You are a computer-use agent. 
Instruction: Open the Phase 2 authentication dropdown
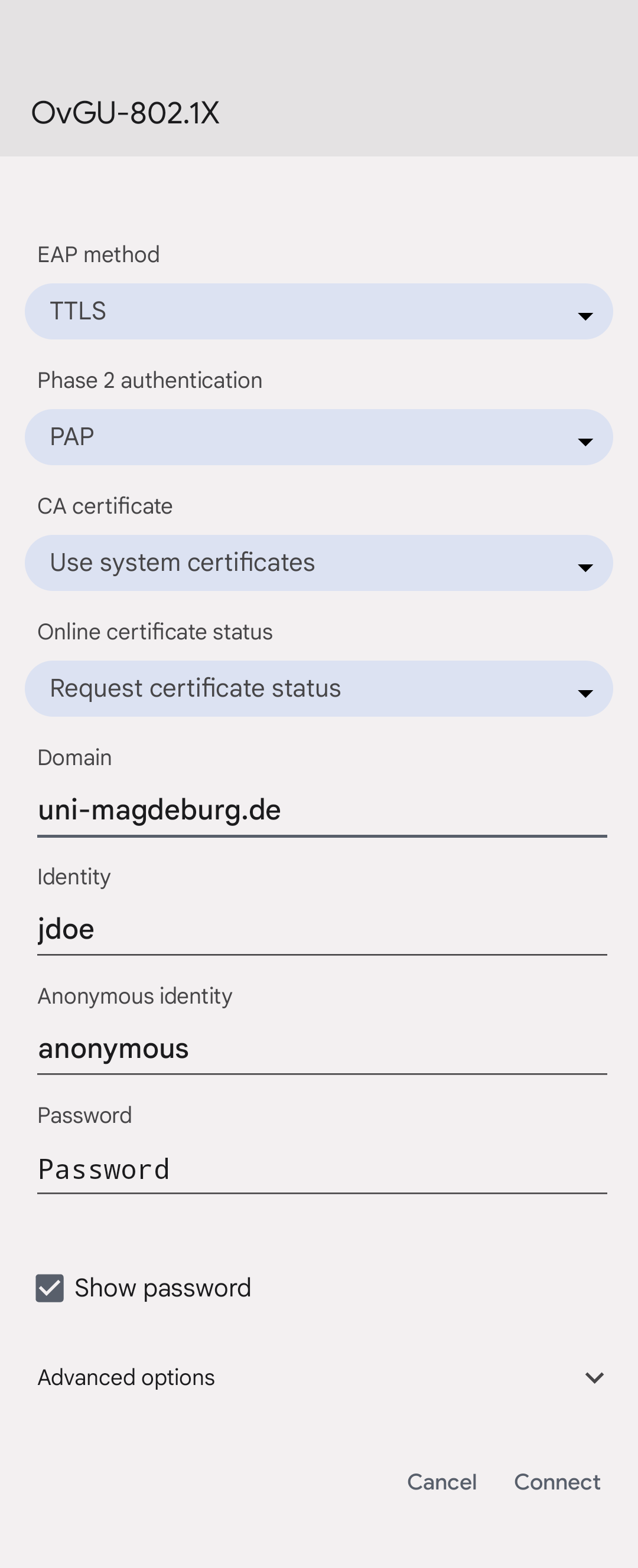click(318, 437)
